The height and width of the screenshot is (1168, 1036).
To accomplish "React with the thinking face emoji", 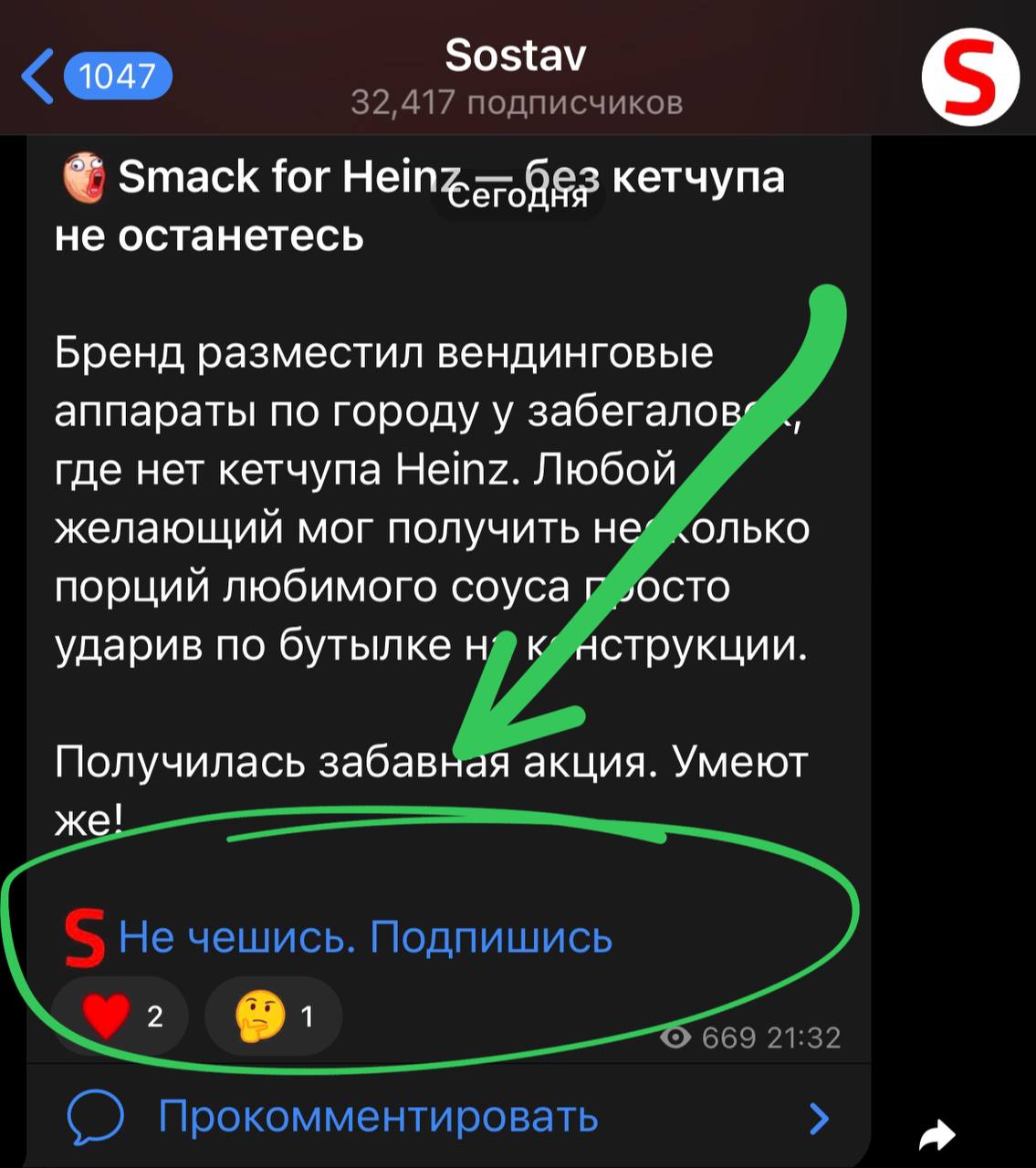I will [x=273, y=1016].
